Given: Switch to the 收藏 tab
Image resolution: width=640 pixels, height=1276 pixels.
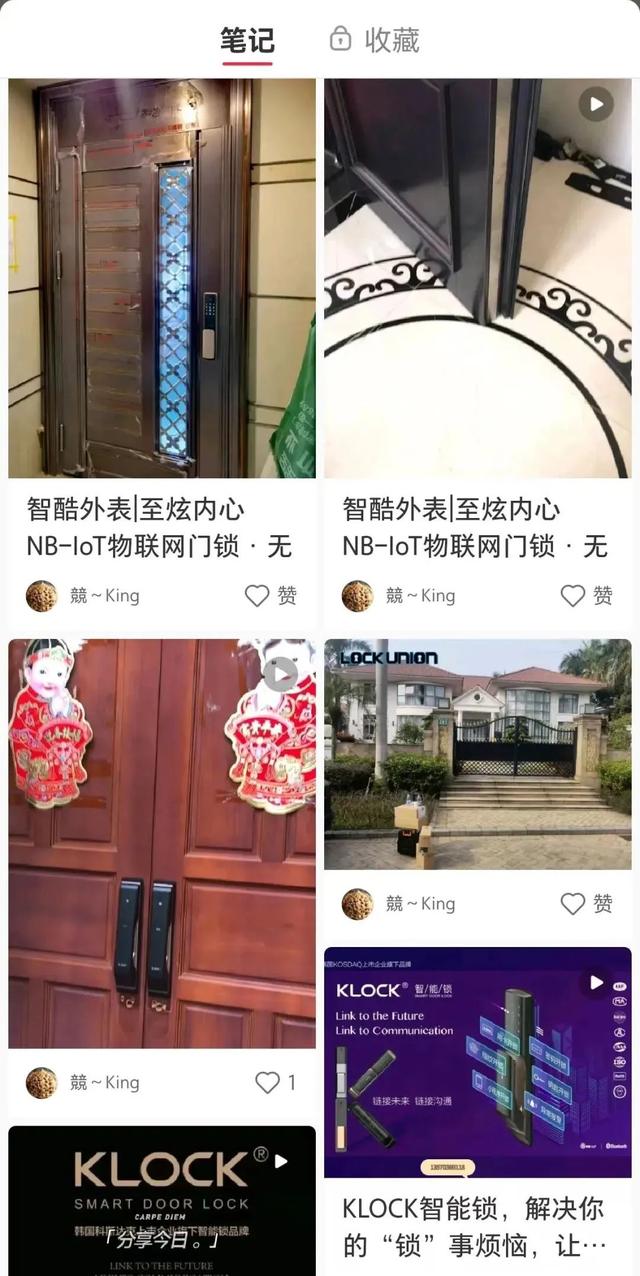Looking at the screenshot, I should pyautogui.click(x=375, y=40).
